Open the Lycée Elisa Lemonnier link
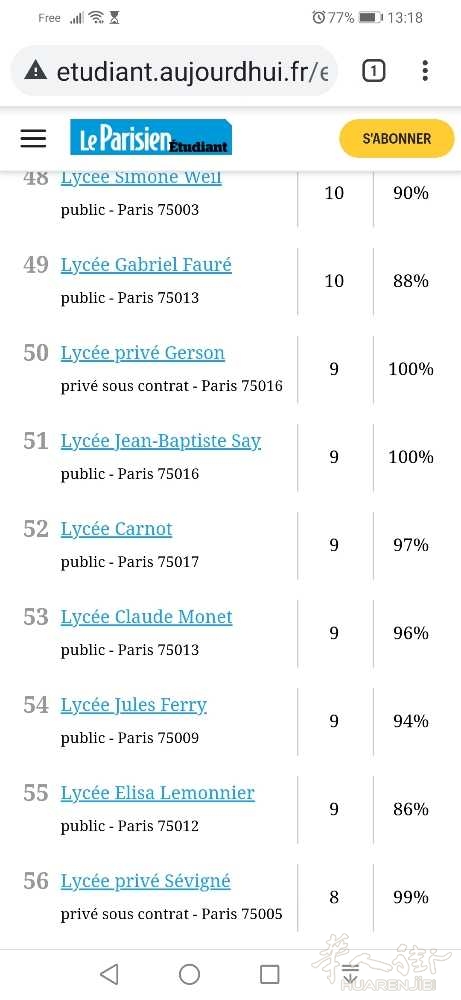 [157, 793]
